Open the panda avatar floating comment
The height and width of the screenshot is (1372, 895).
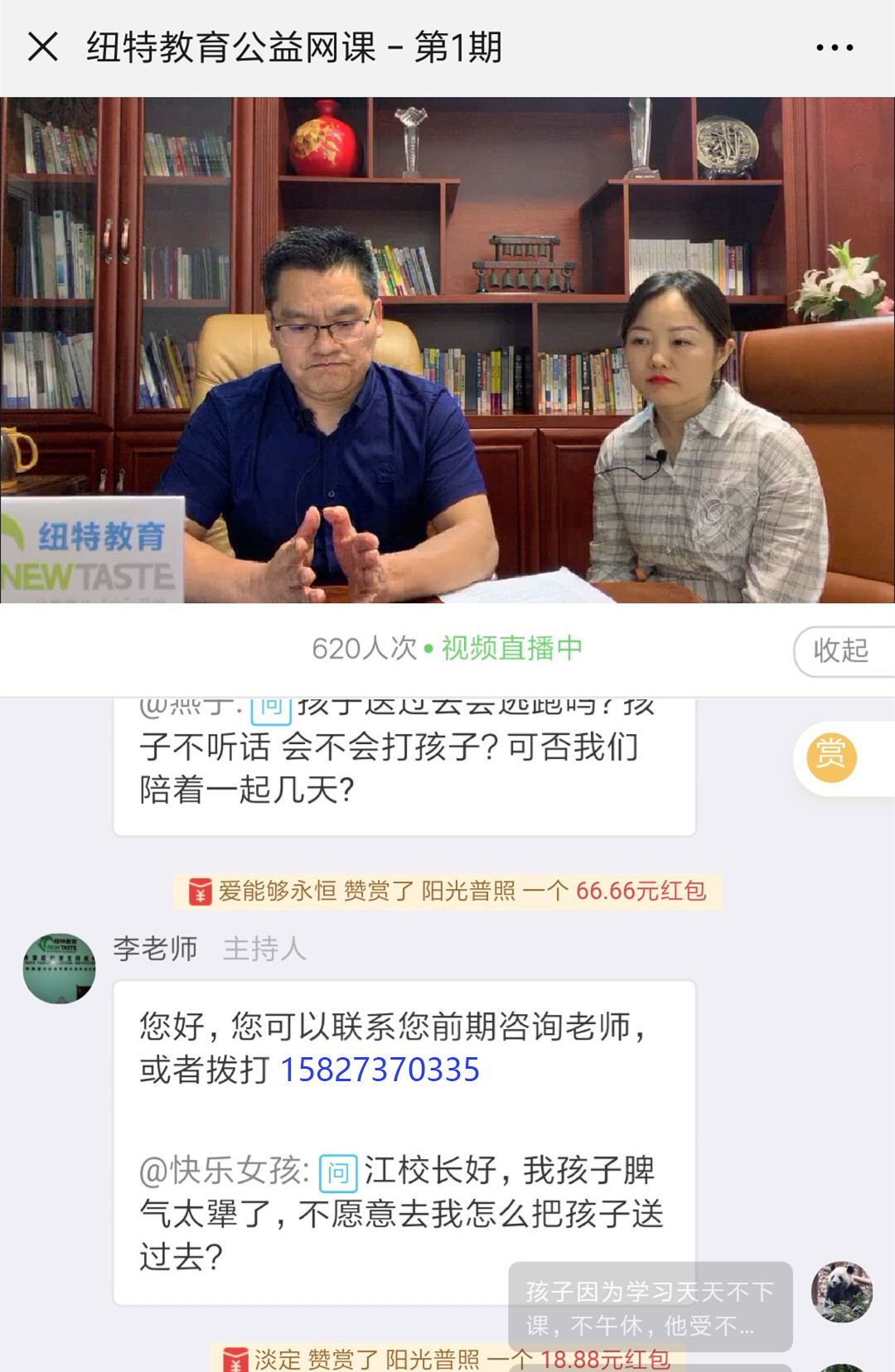click(841, 1292)
